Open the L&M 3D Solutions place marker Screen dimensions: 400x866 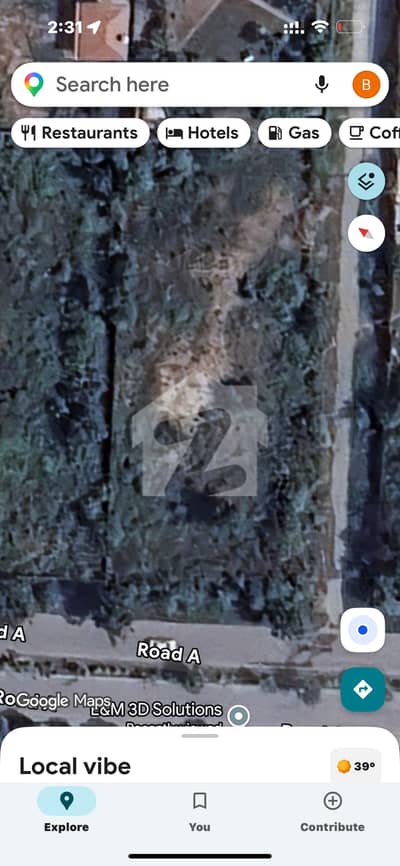pyautogui.click(x=239, y=716)
